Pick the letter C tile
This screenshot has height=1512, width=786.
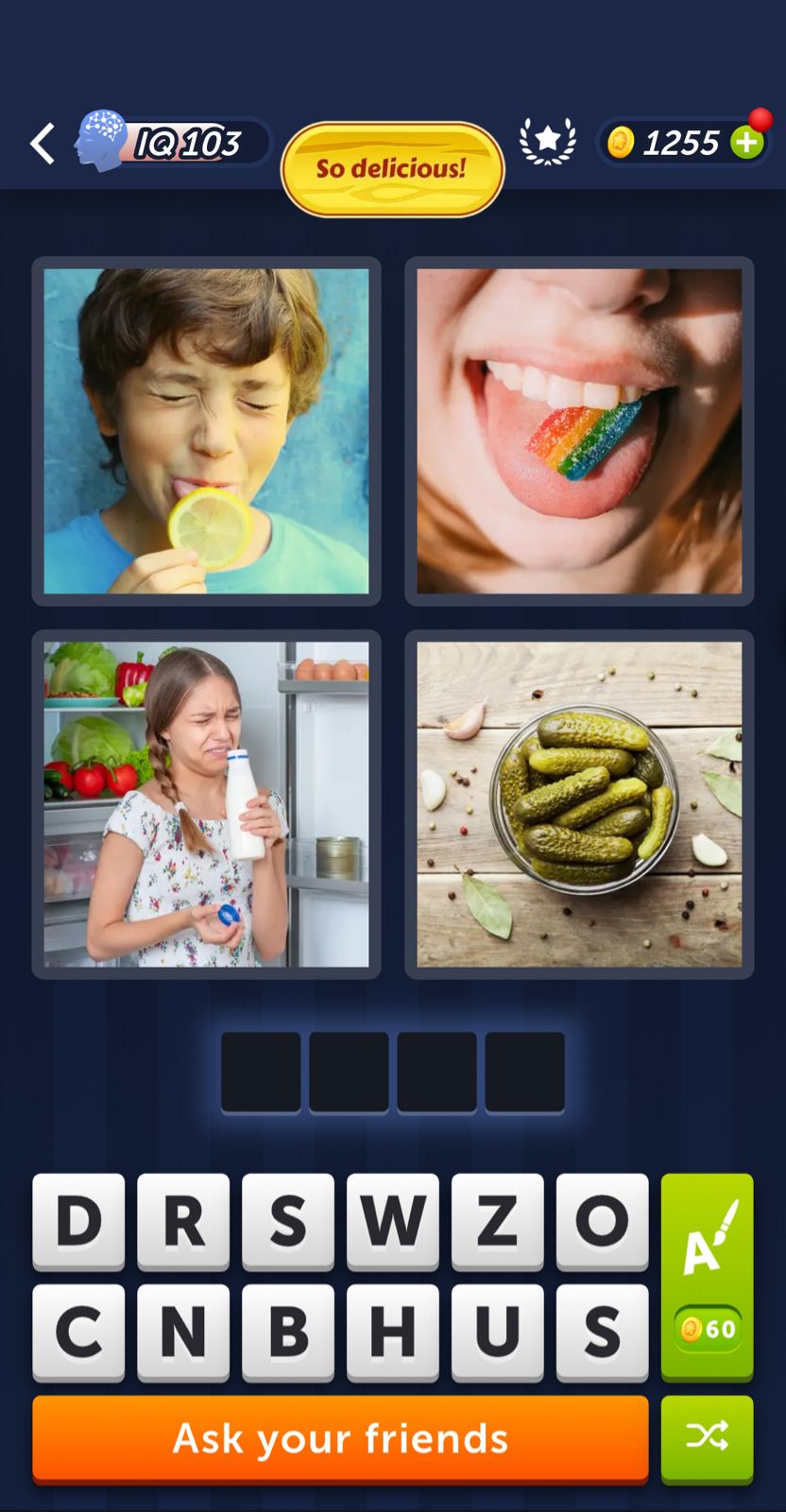tap(78, 1331)
